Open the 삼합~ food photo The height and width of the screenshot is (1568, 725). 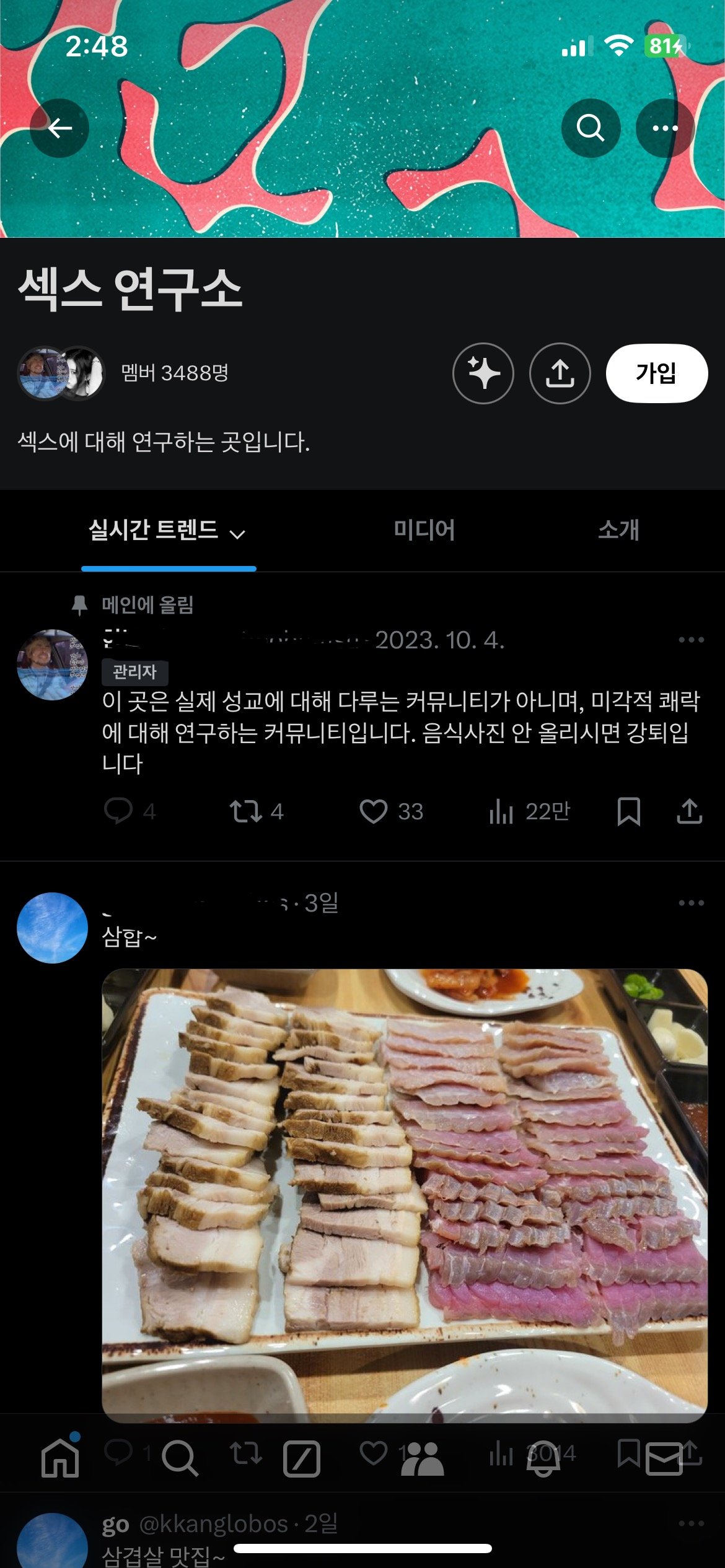coord(405,1189)
